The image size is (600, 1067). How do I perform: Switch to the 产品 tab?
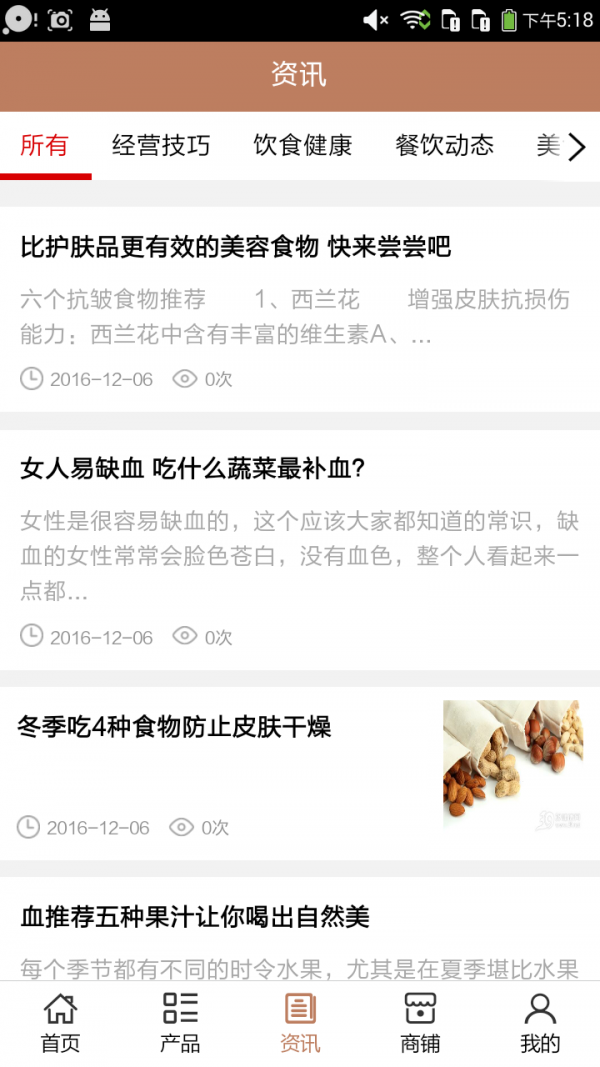pyautogui.click(x=180, y=1023)
